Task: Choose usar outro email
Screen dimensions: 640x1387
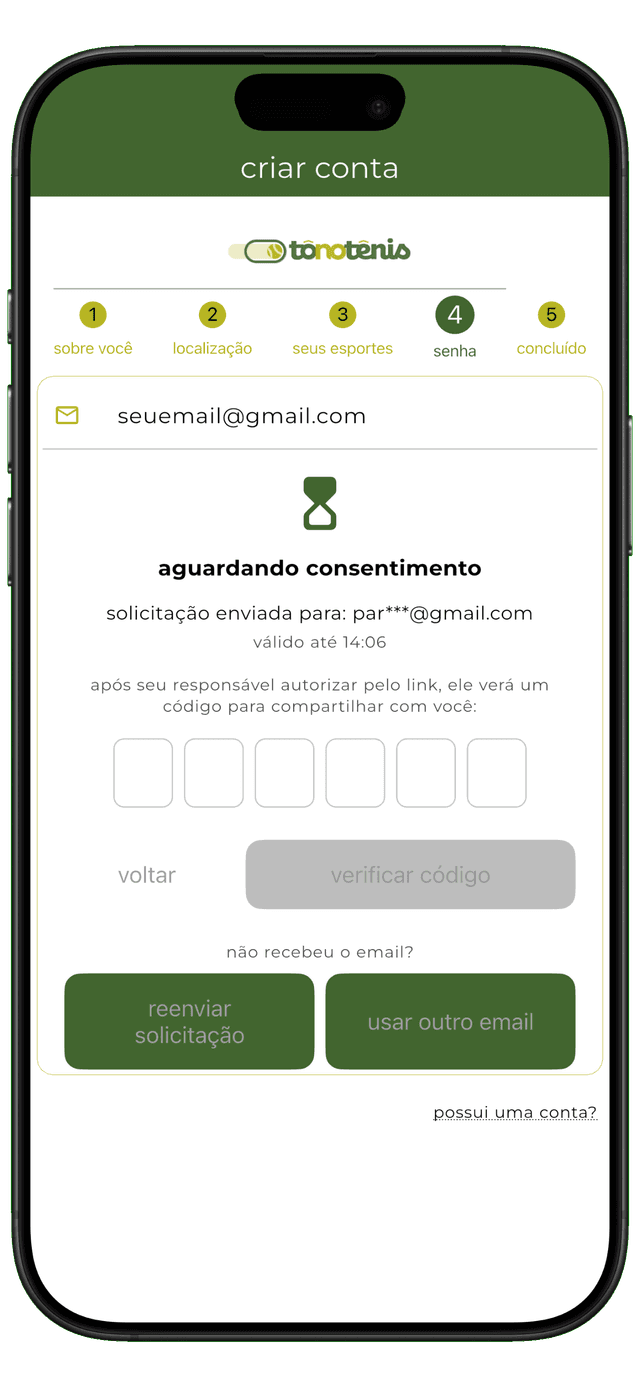Action: pyautogui.click(x=450, y=1022)
